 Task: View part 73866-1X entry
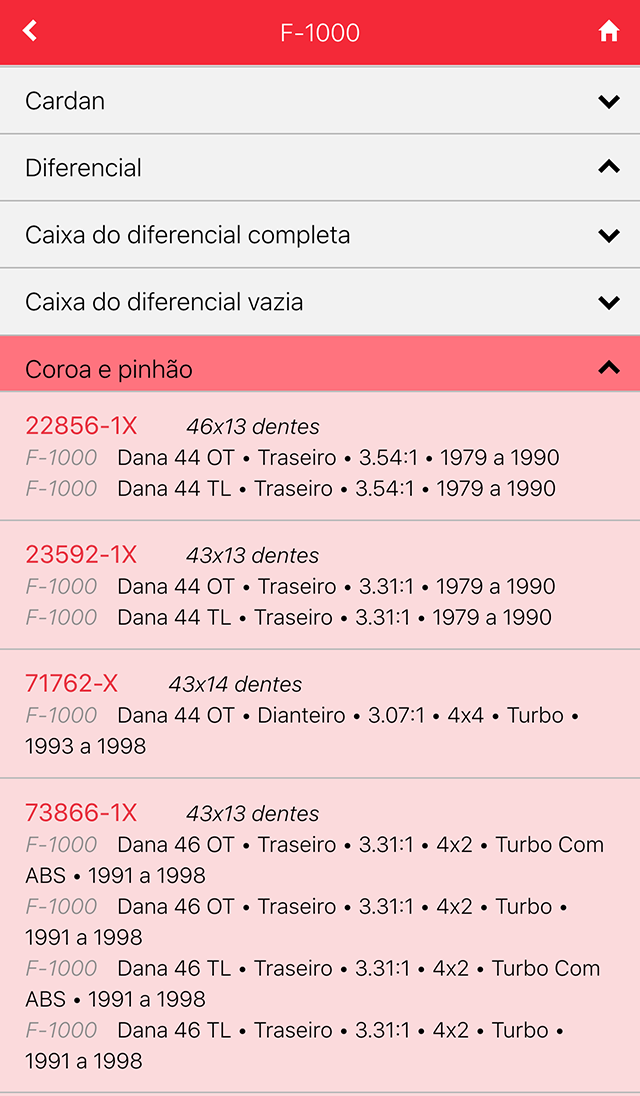[x=320, y=935]
